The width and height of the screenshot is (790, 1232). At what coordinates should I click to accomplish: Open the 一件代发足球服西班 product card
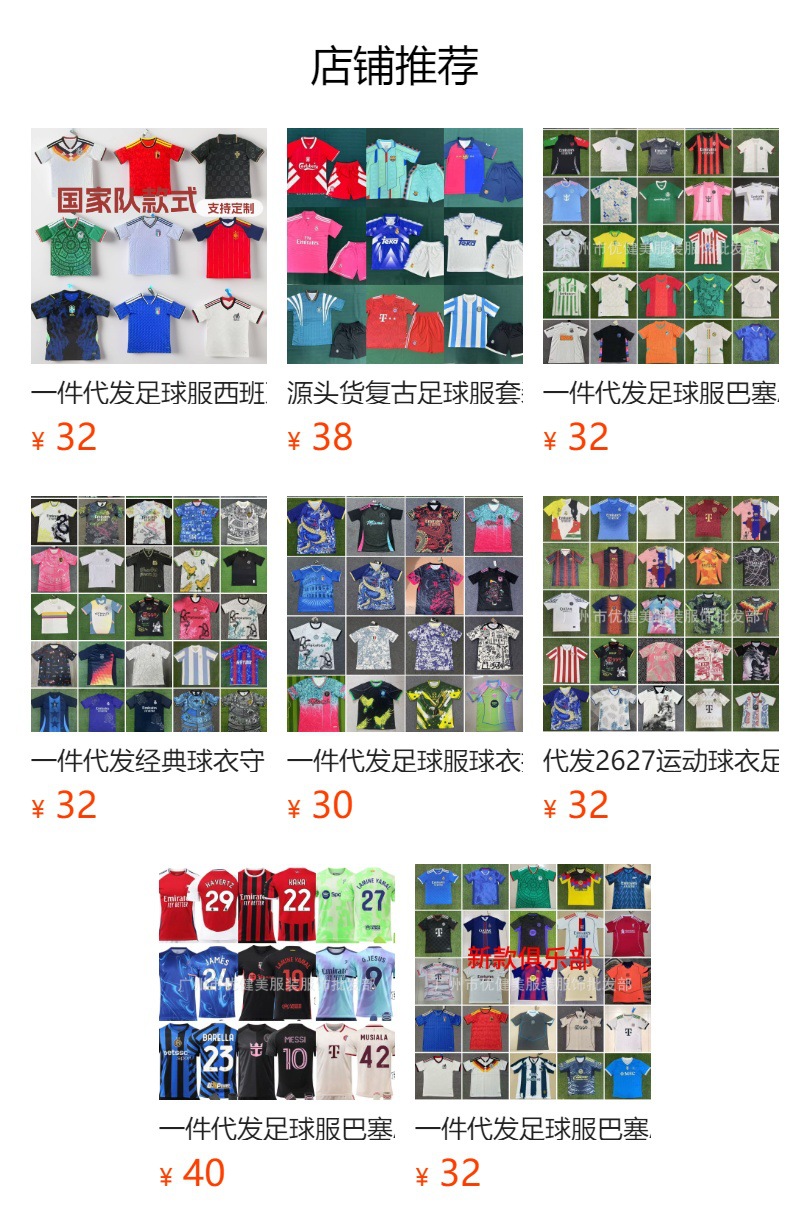coord(149,246)
